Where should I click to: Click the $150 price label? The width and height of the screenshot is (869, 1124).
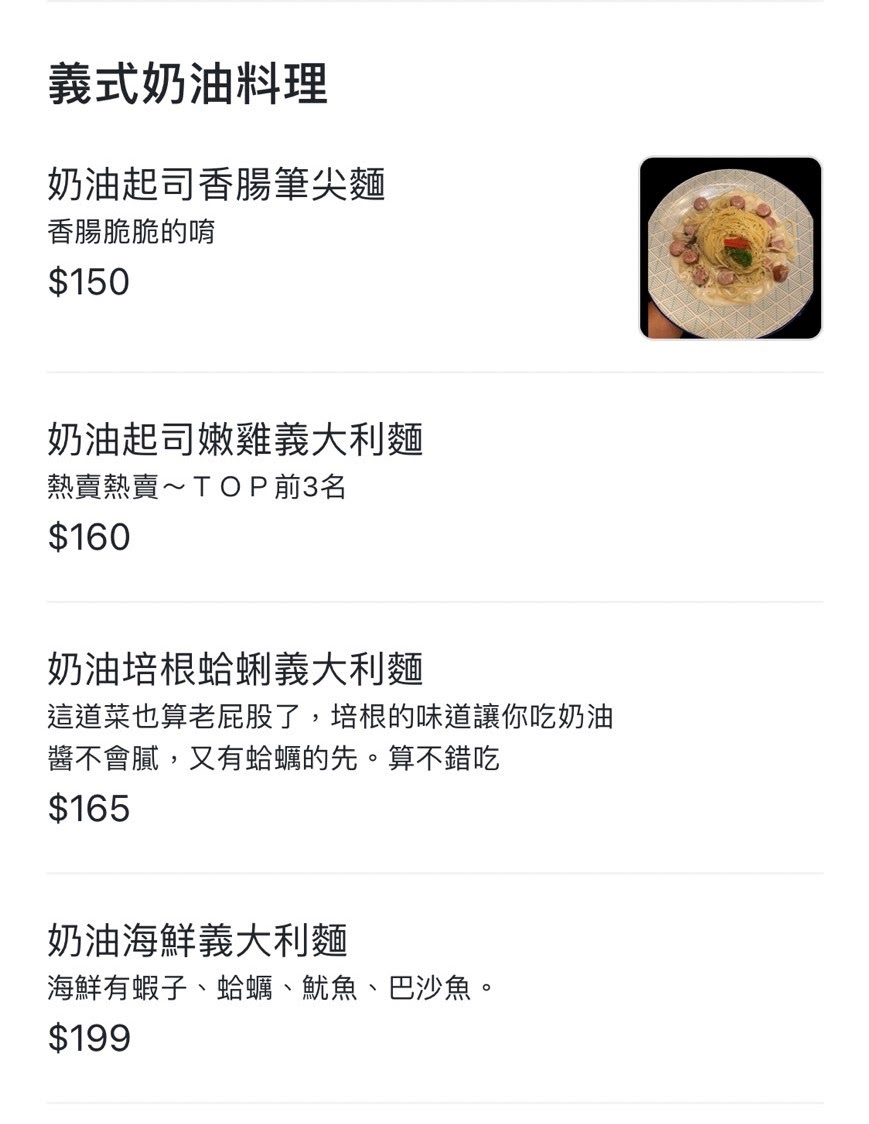click(90, 283)
